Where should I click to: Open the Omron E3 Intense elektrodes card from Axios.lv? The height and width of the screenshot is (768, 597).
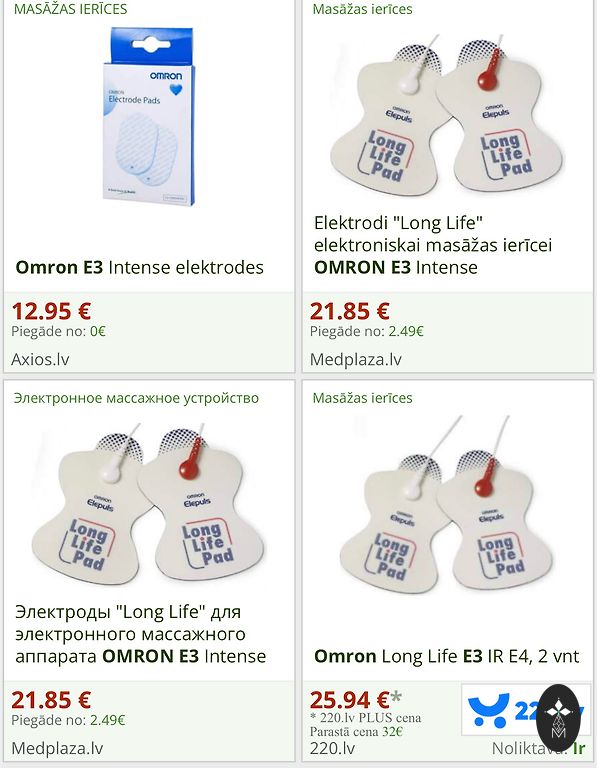149,186
